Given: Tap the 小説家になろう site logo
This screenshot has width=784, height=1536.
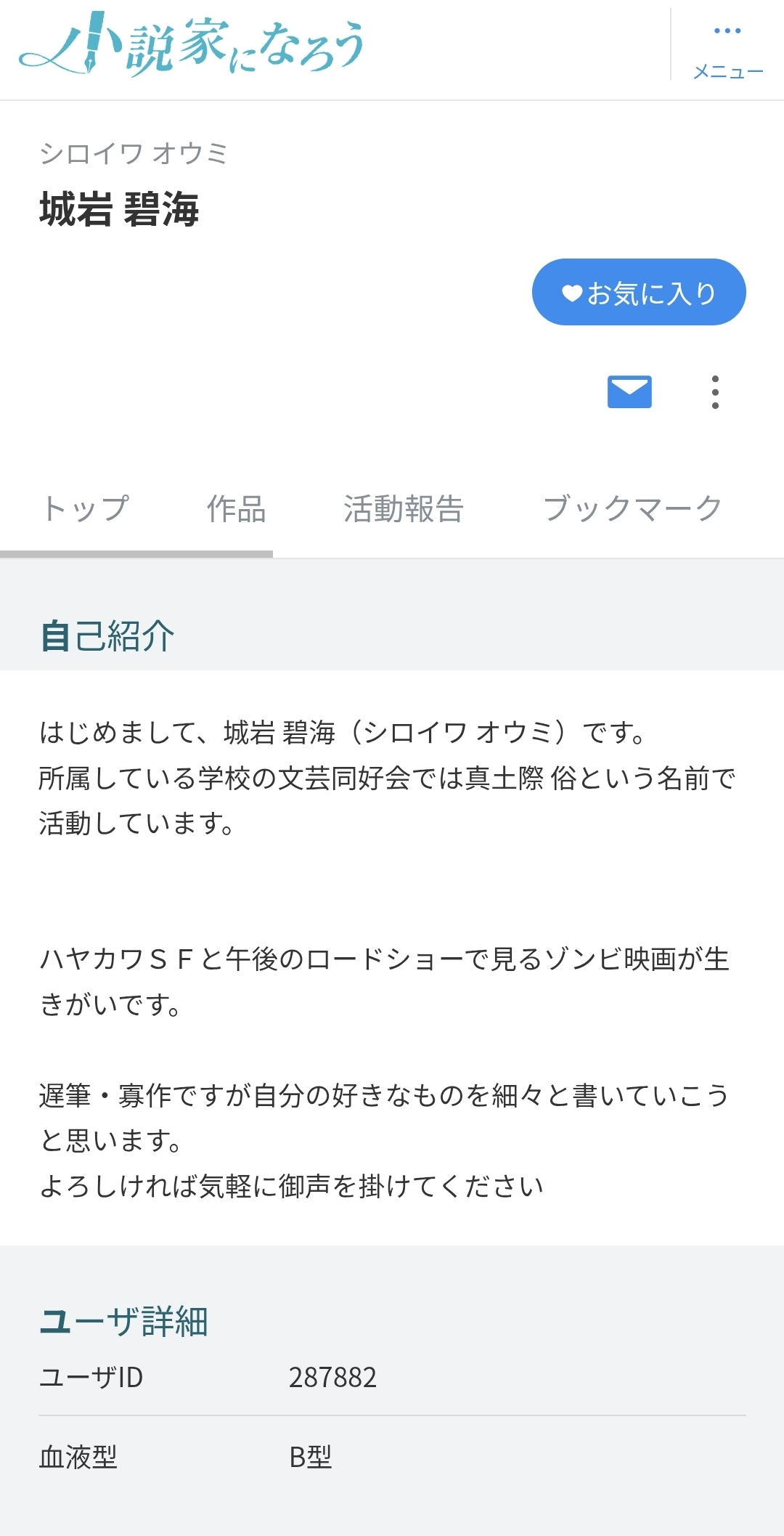Looking at the screenshot, I should pyautogui.click(x=192, y=45).
